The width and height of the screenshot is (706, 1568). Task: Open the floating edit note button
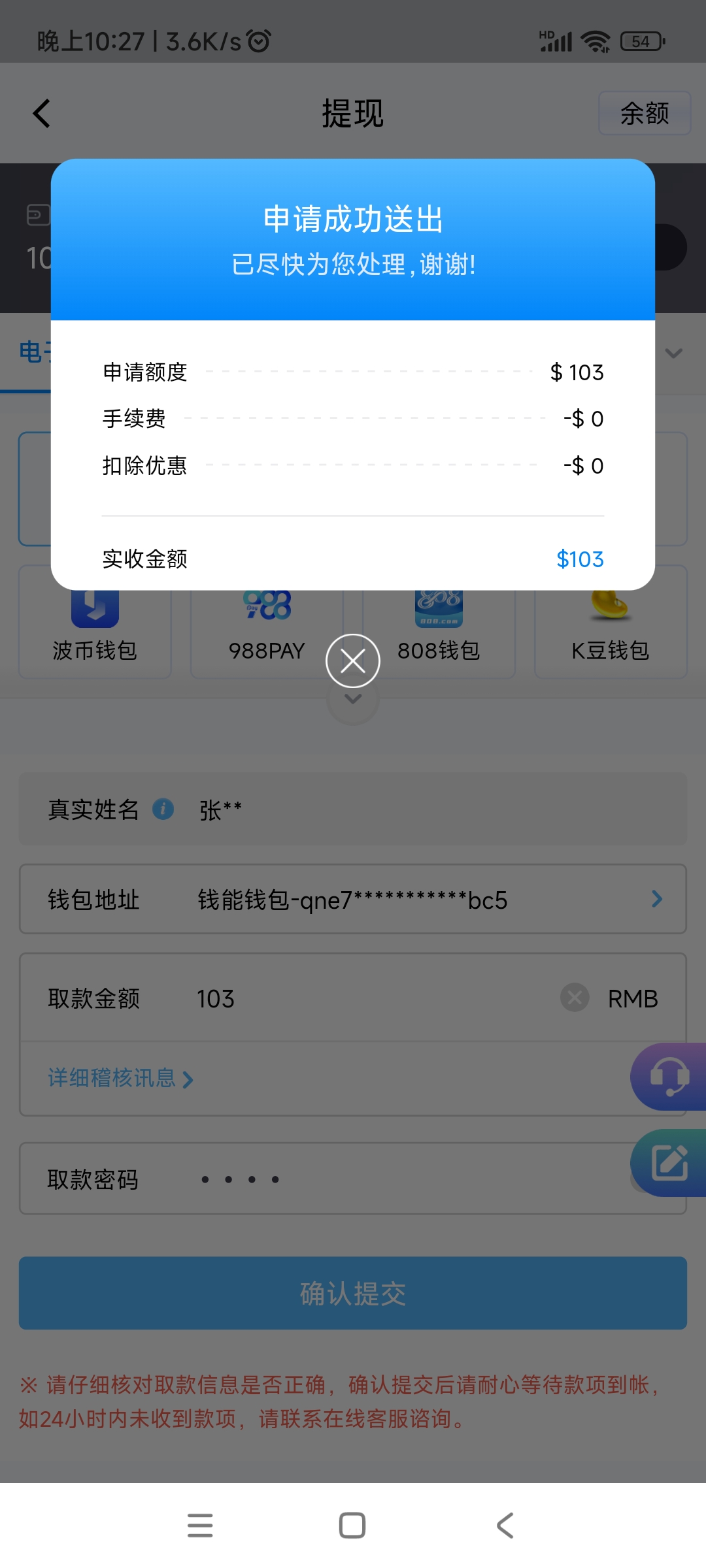point(669,1164)
